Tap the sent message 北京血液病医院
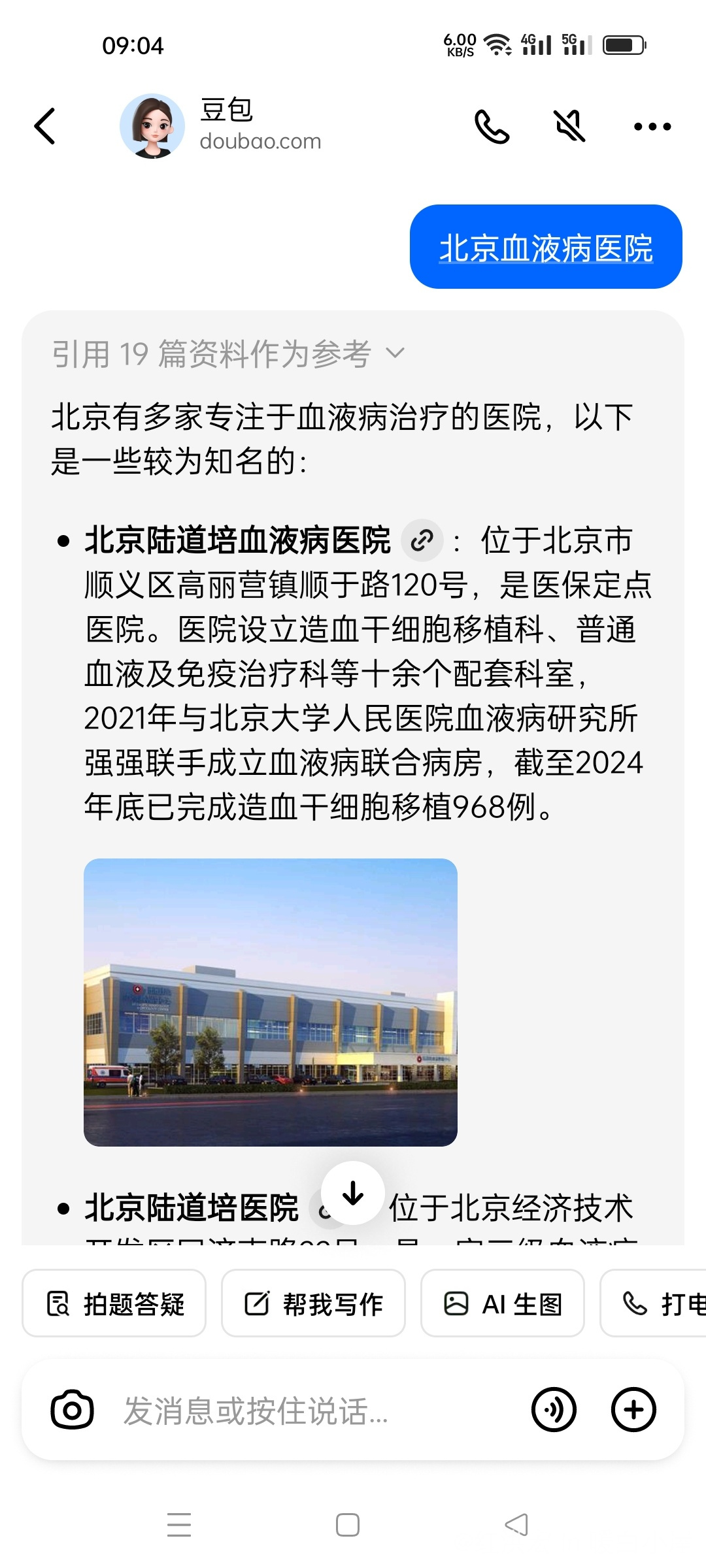 pyautogui.click(x=546, y=247)
